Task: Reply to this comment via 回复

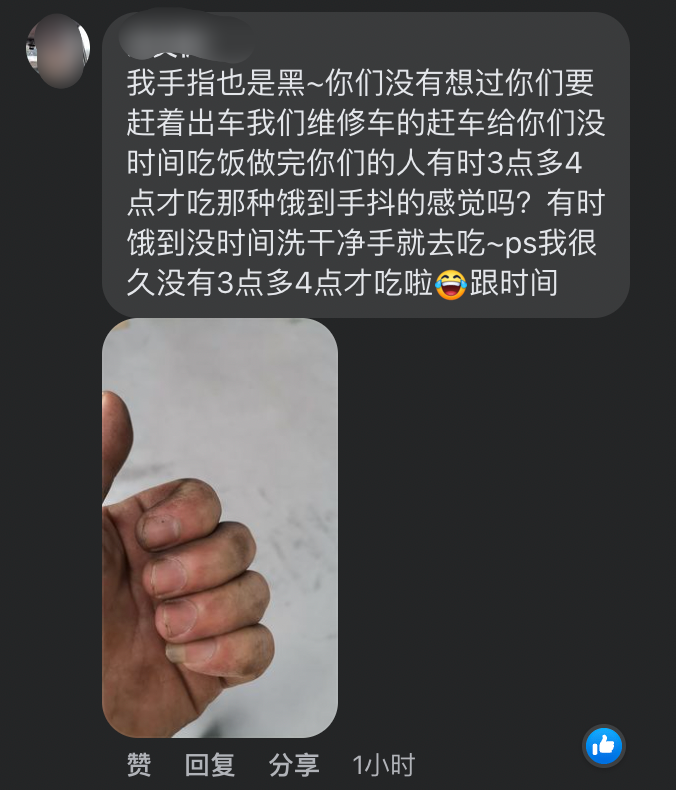Action: click(x=210, y=766)
